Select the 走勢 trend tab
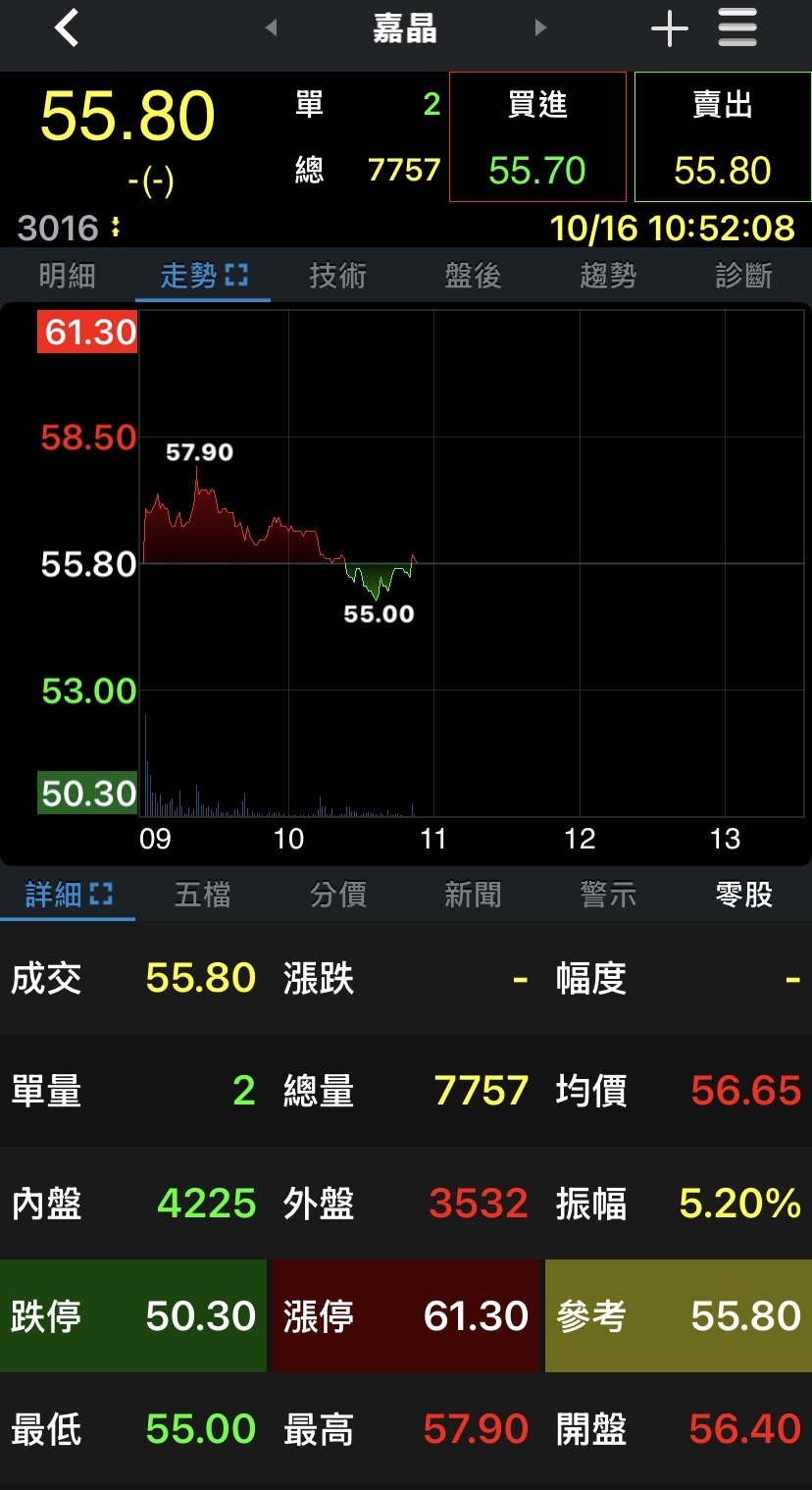 coord(202,276)
